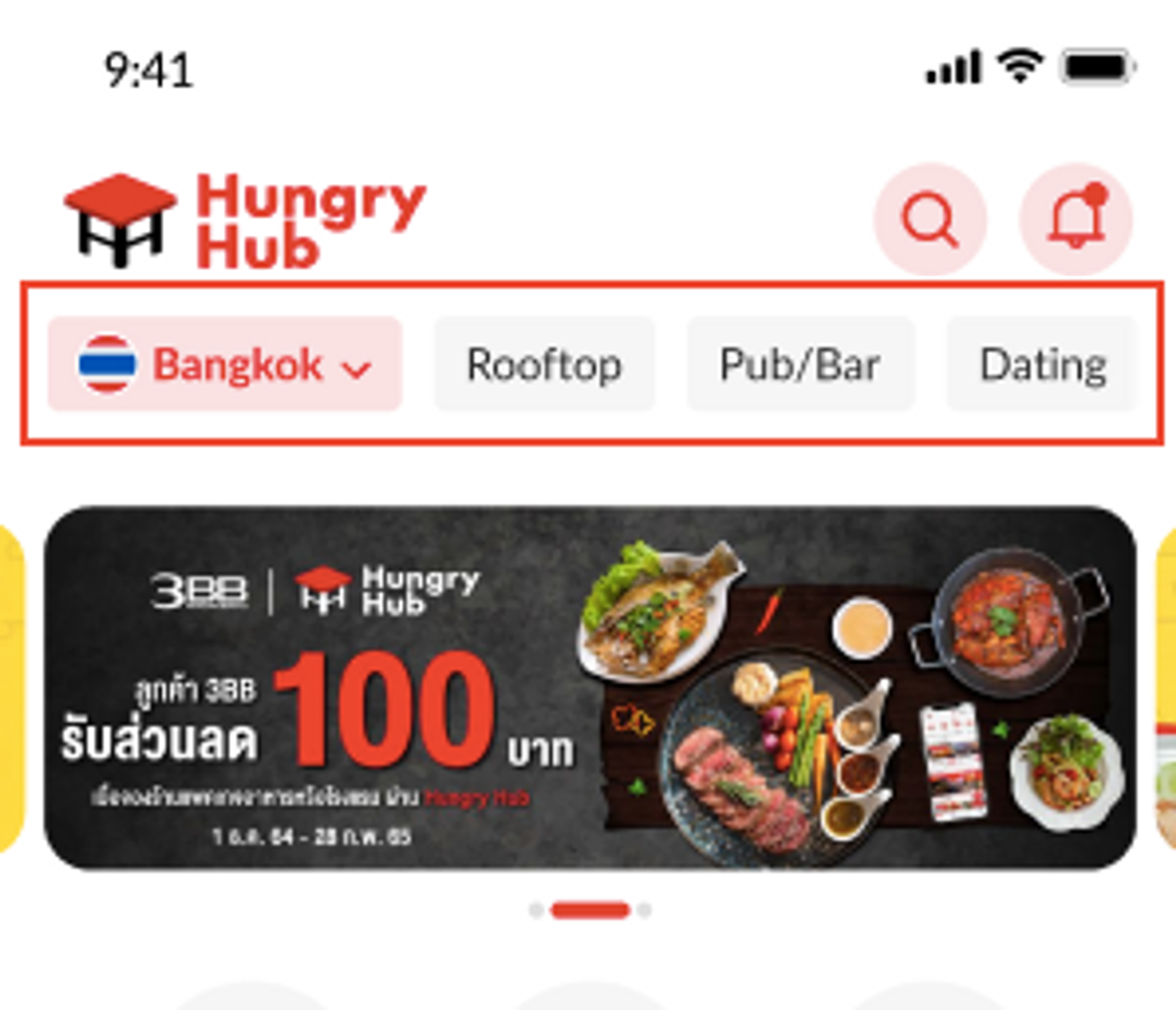Select the Pub/Bar category chip
This screenshot has height=1010, width=1176.
coord(800,364)
